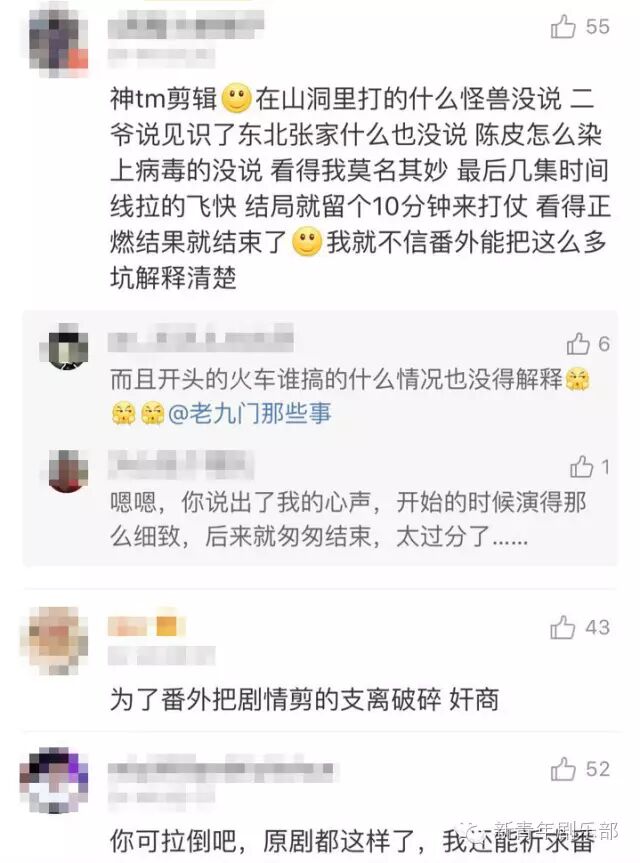
Task: Like the reply saying 你说出了我的心声
Action: 582,466
